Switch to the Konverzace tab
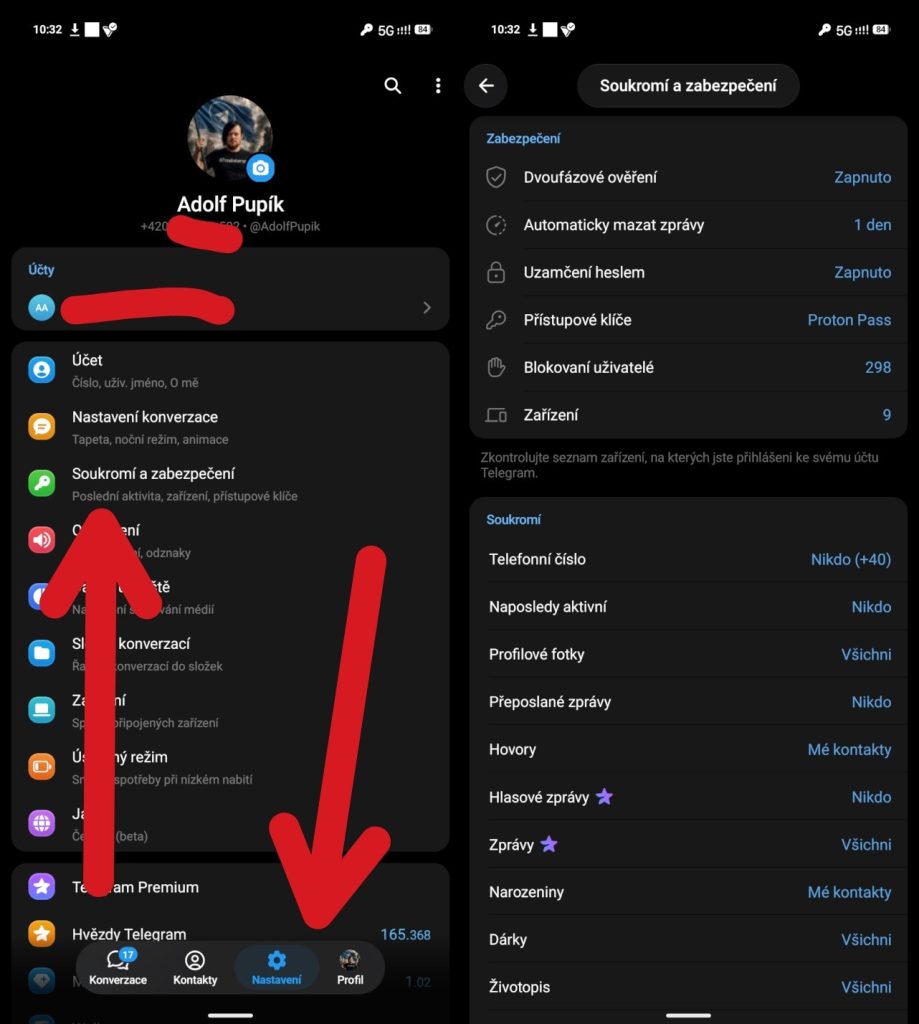Image resolution: width=919 pixels, height=1024 pixels. coord(118,967)
